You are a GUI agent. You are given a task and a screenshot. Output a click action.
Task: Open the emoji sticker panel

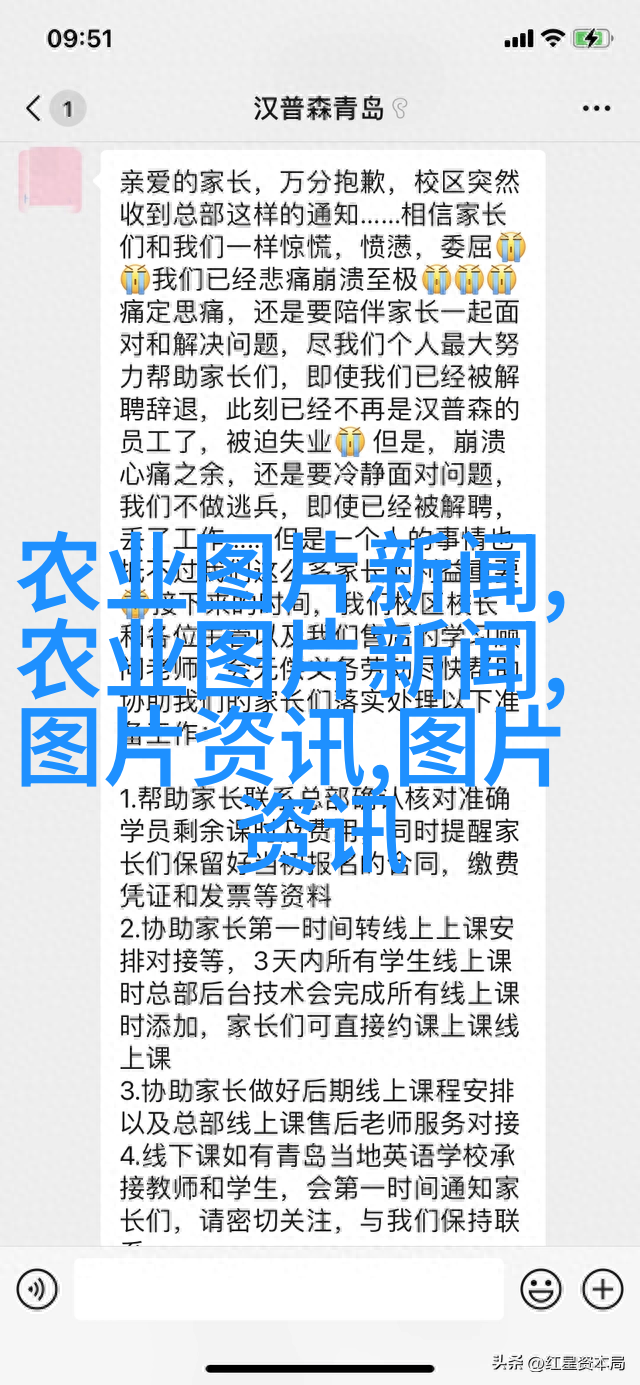tap(541, 1288)
